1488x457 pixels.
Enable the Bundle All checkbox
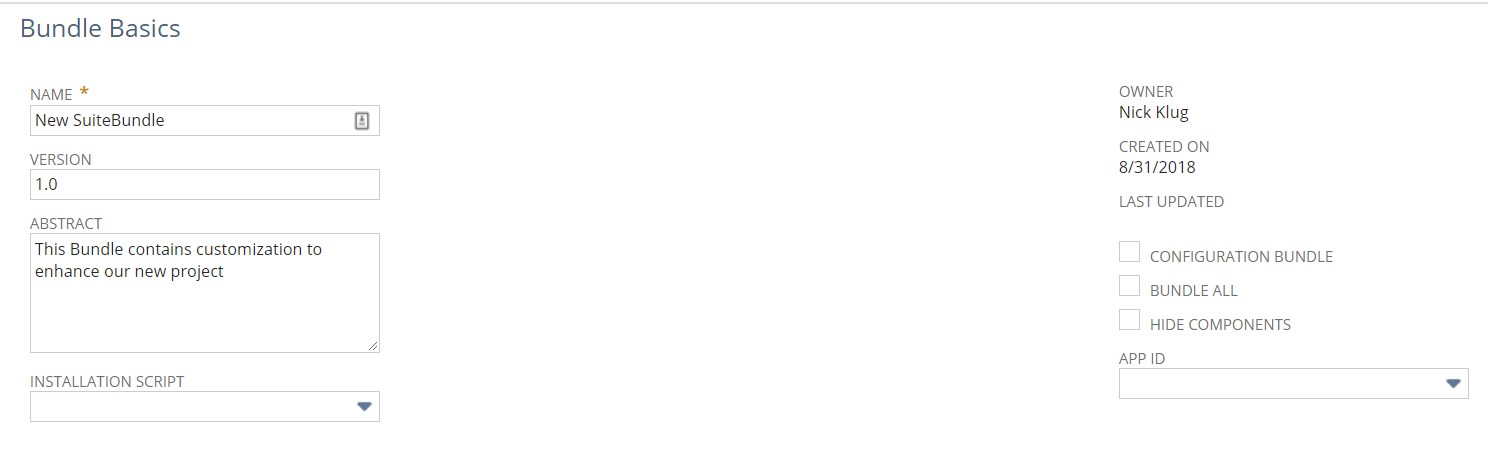pyautogui.click(x=1129, y=286)
